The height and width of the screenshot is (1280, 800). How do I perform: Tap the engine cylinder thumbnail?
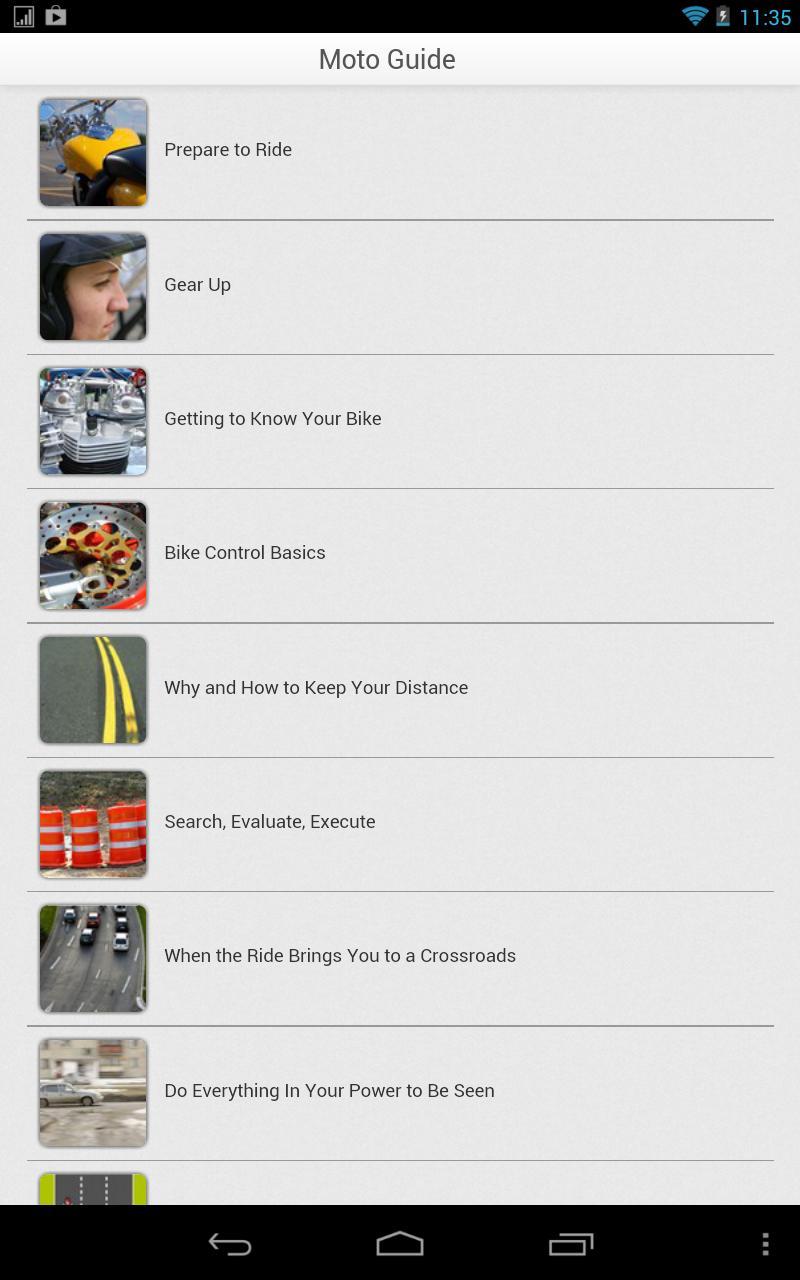click(92, 420)
